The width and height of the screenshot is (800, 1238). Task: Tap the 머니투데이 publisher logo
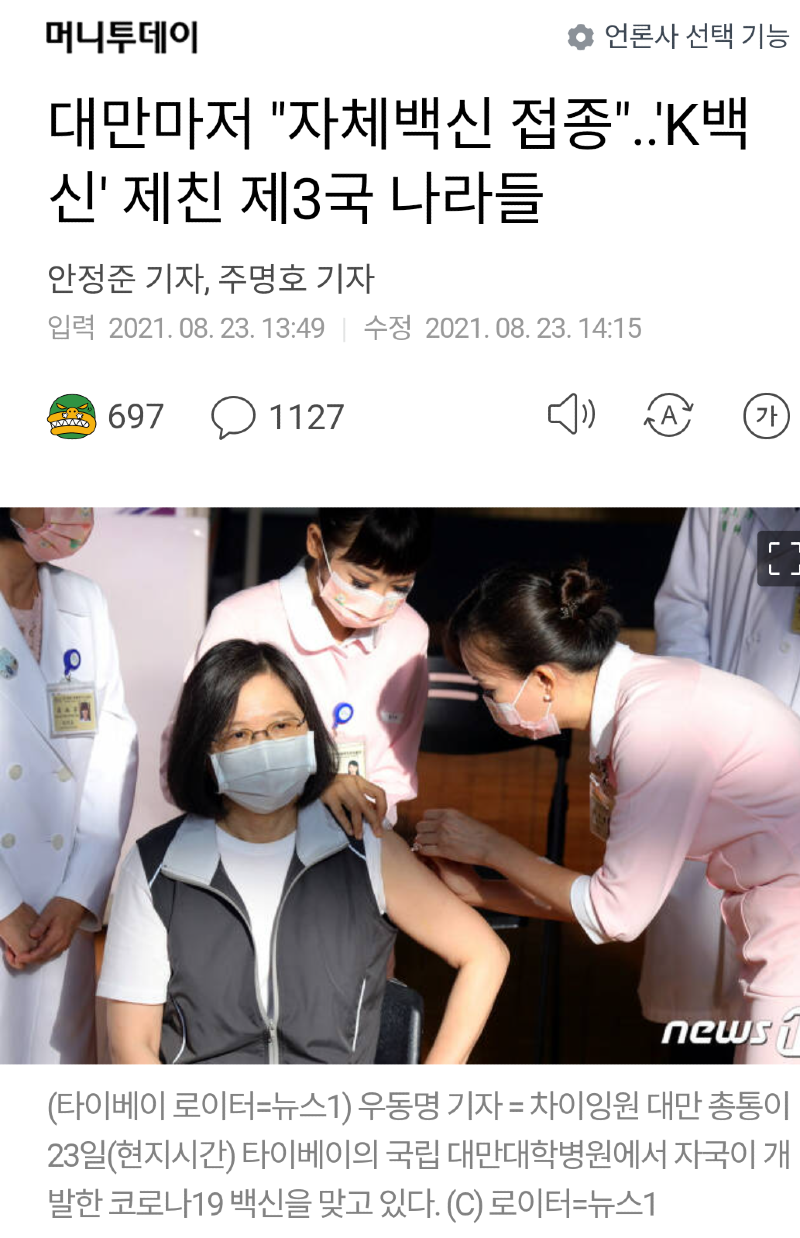click(122, 38)
